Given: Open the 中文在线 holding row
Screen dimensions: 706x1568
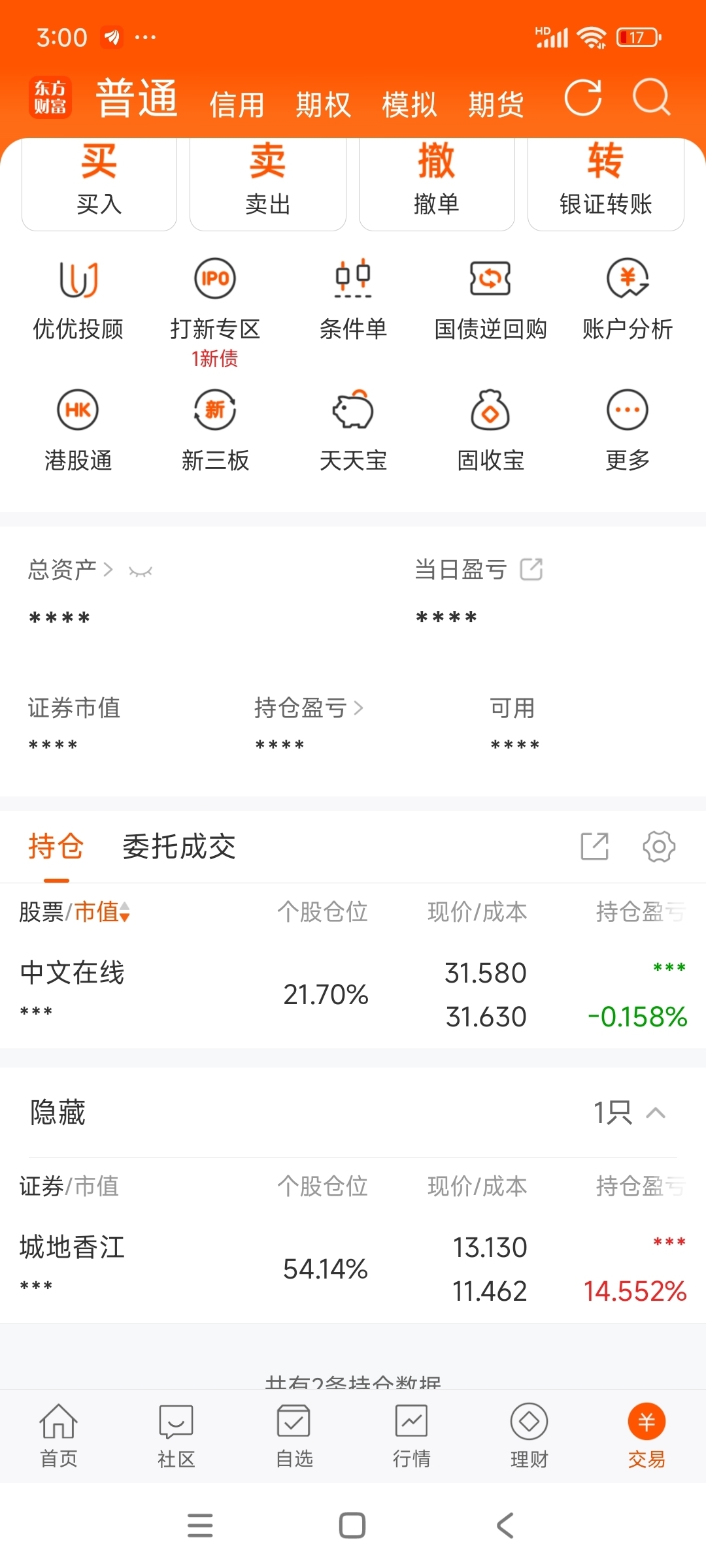Looking at the screenshot, I should pyautogui.click(x=353, y=994).
